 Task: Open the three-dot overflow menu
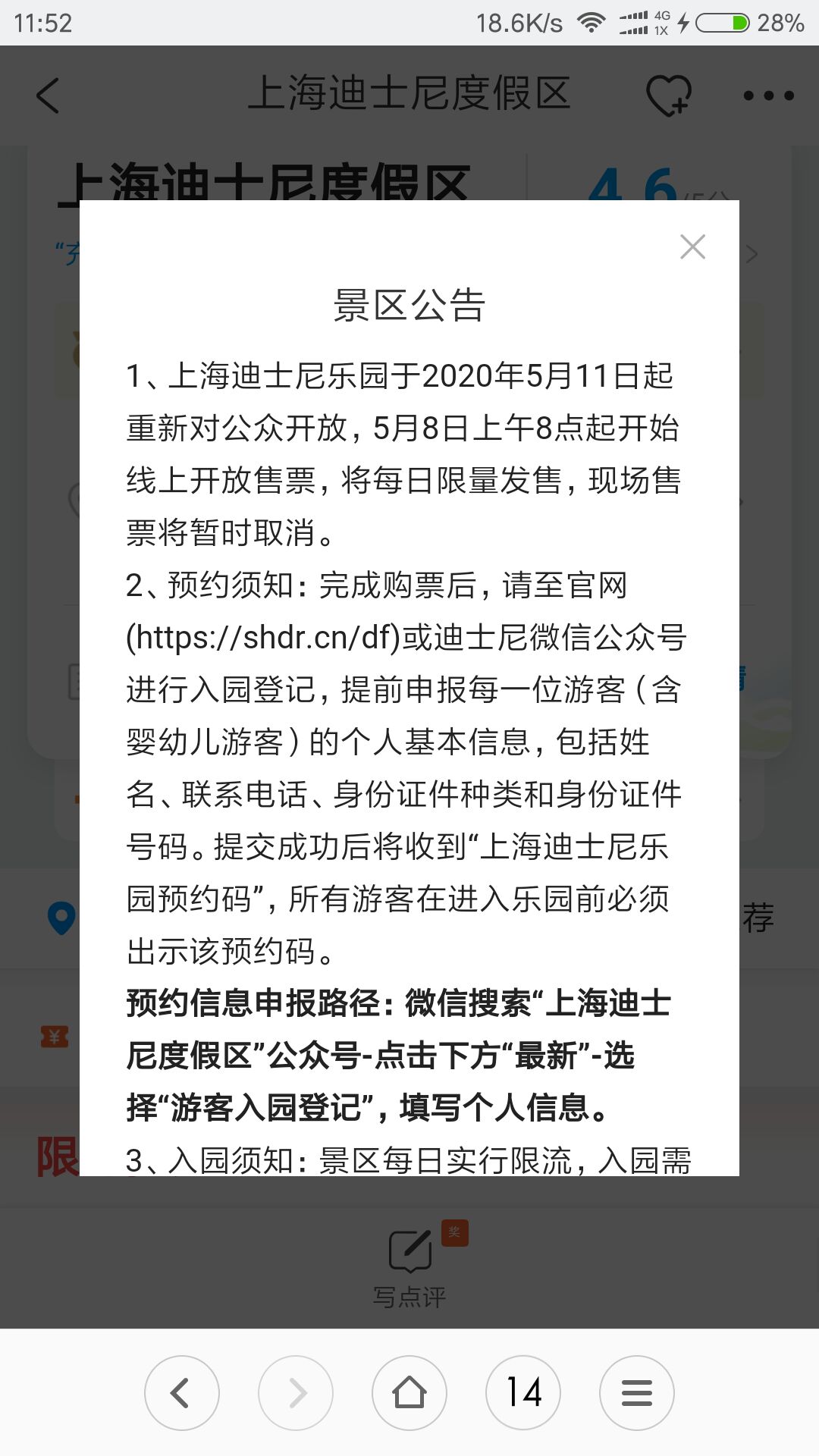coord(767,96)
